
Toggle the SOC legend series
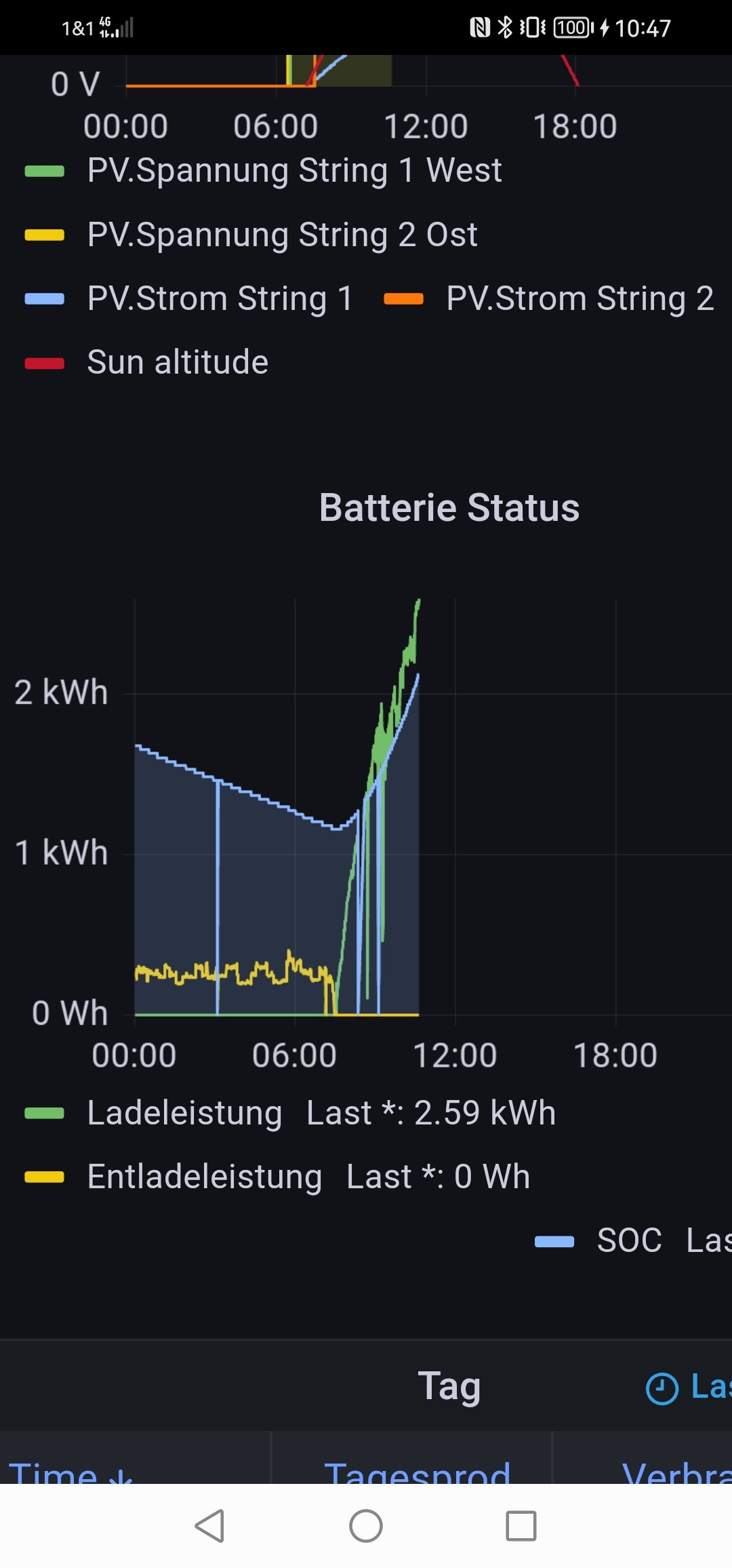pos(628,1241)
